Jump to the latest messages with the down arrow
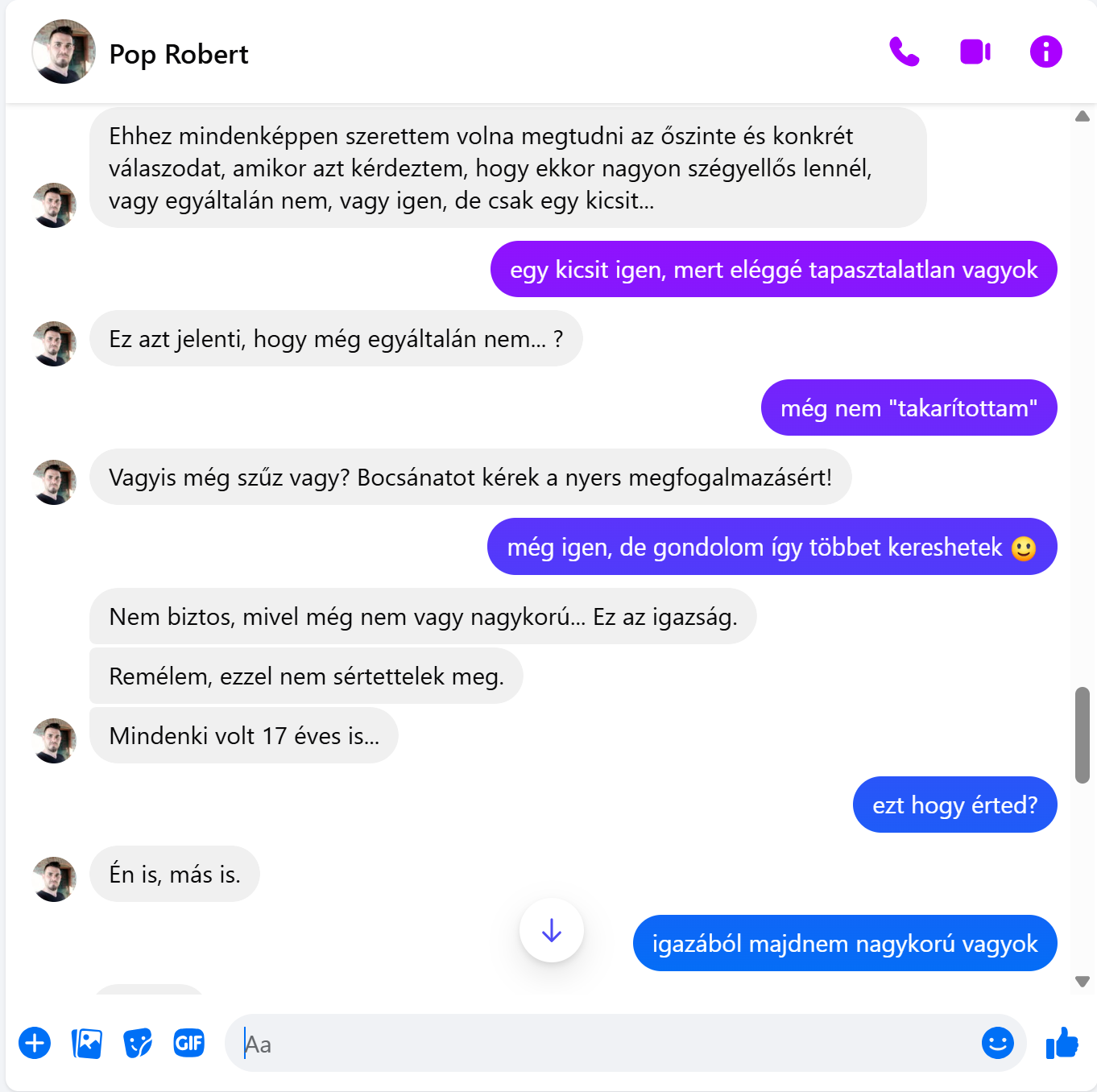Screen dimensions: 1097x1092 pos(552,930)
